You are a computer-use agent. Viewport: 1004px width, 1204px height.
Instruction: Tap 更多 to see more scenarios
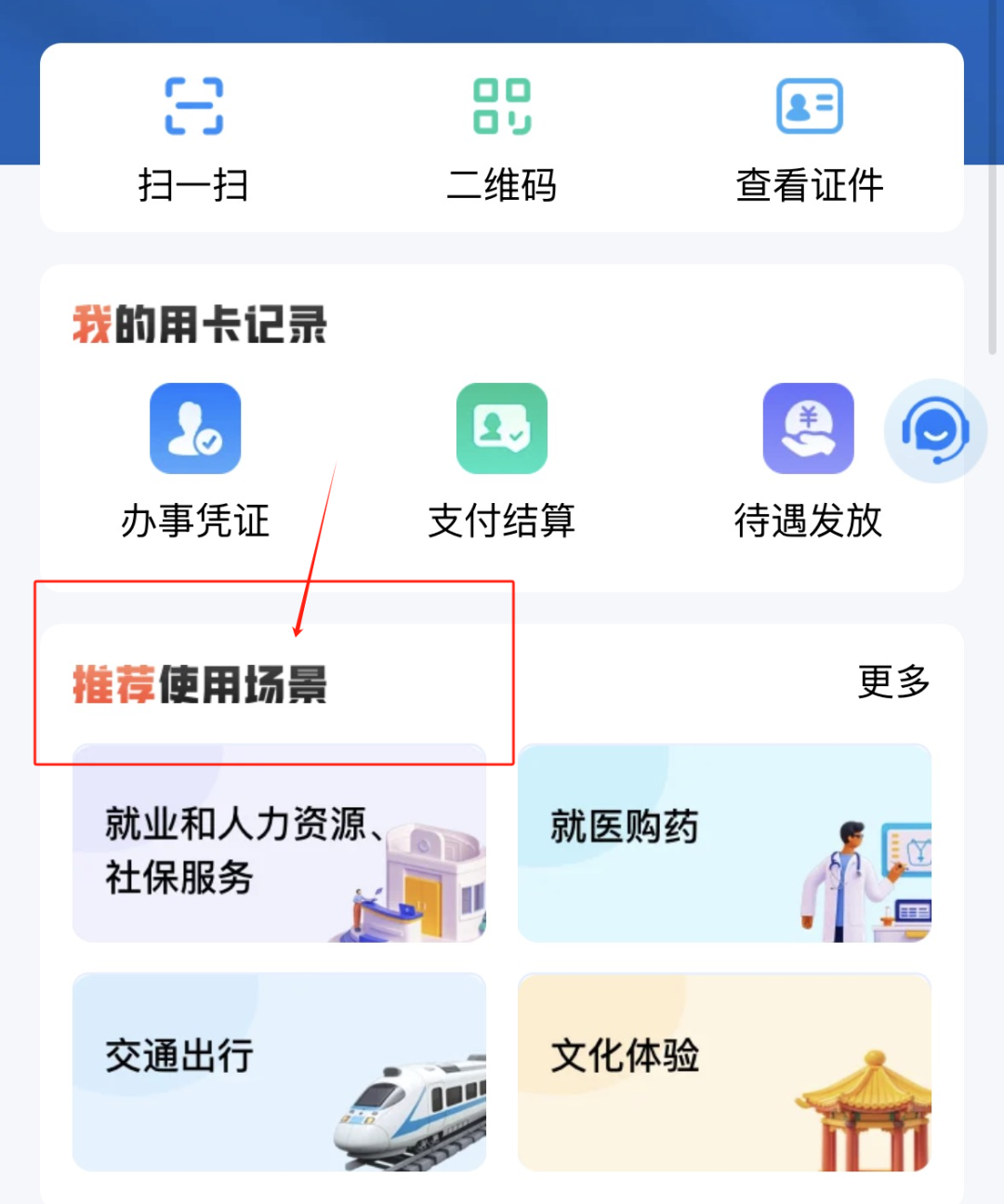[x=893, y=681]
